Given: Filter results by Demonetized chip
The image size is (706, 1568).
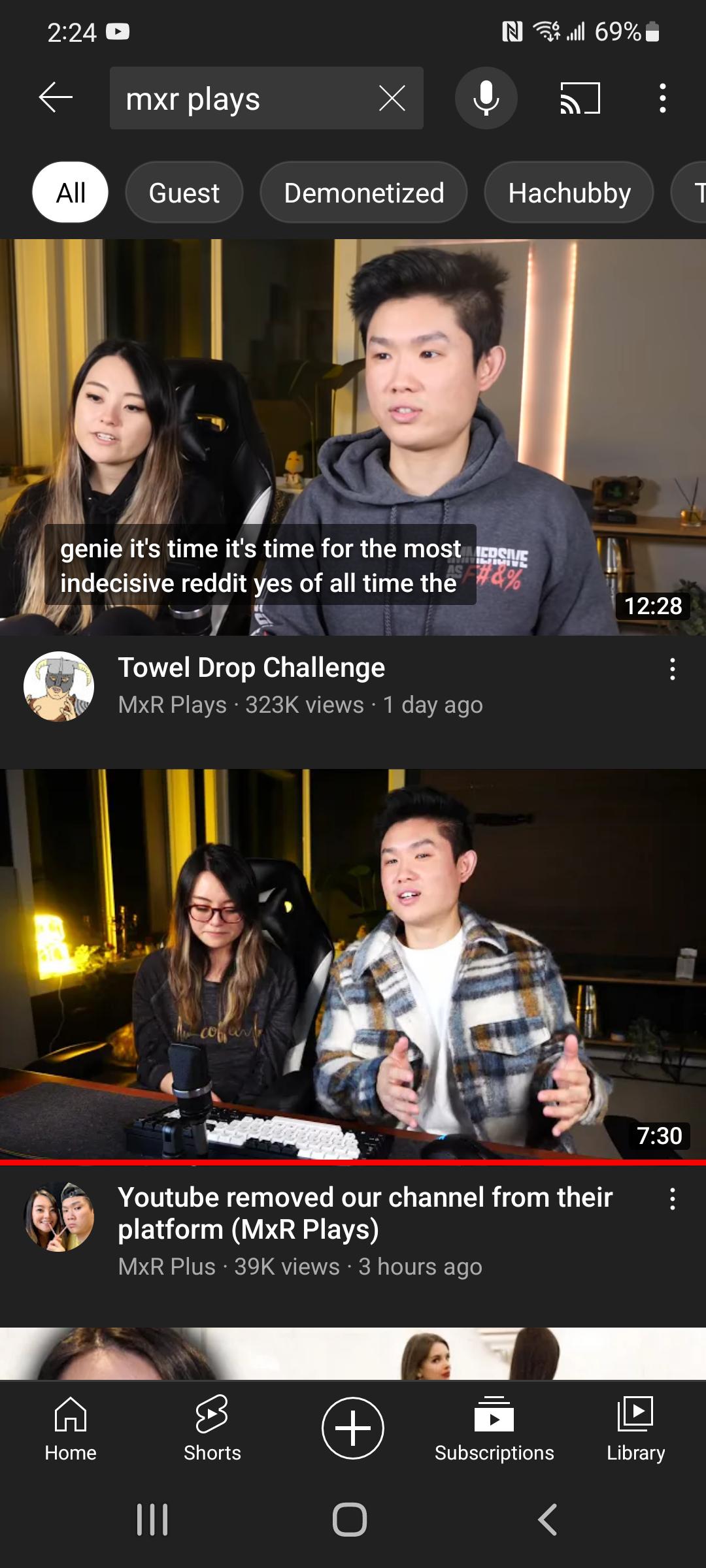Looking at the screenshot, I should [x=363, y=193].
